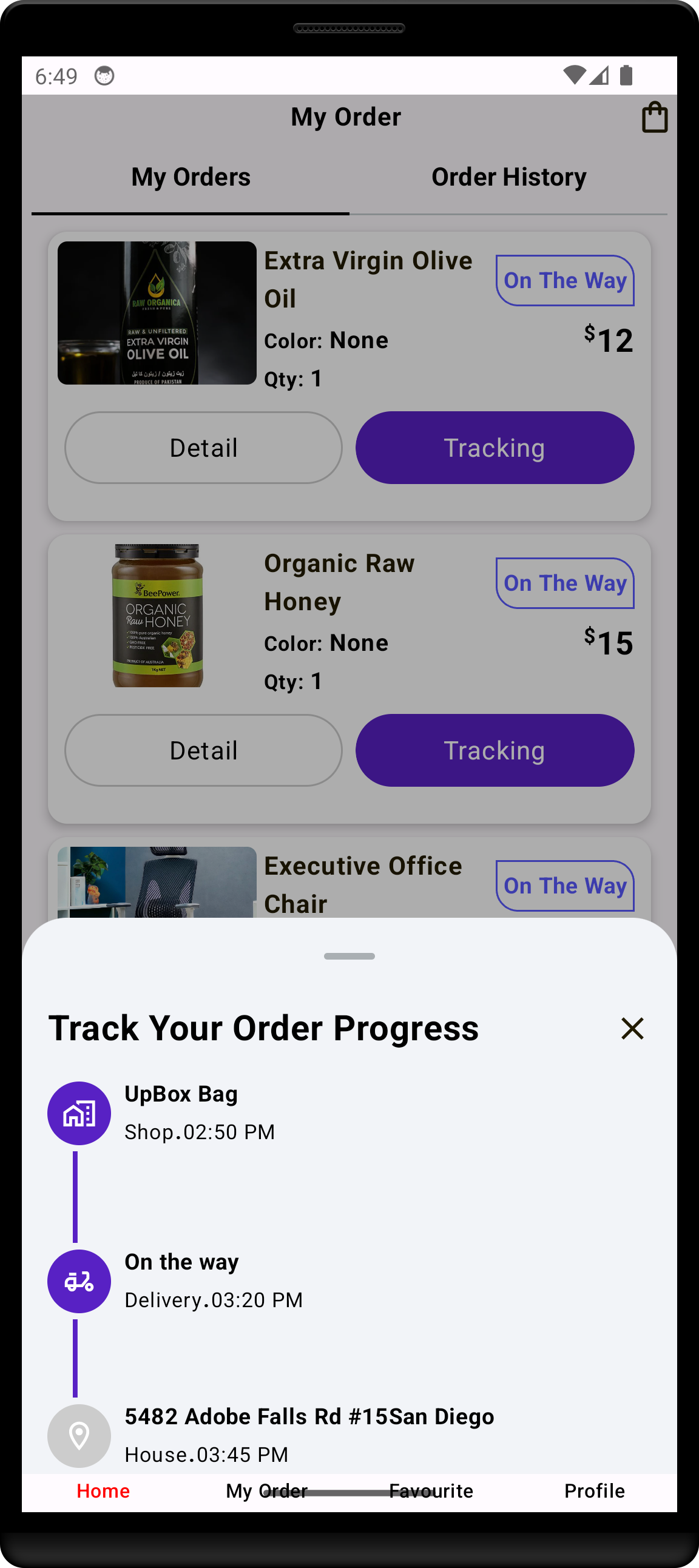The image size is (699, 1568).
Task: View details of Extra Virgin Olive Oil
Action: tap(203, 448)
